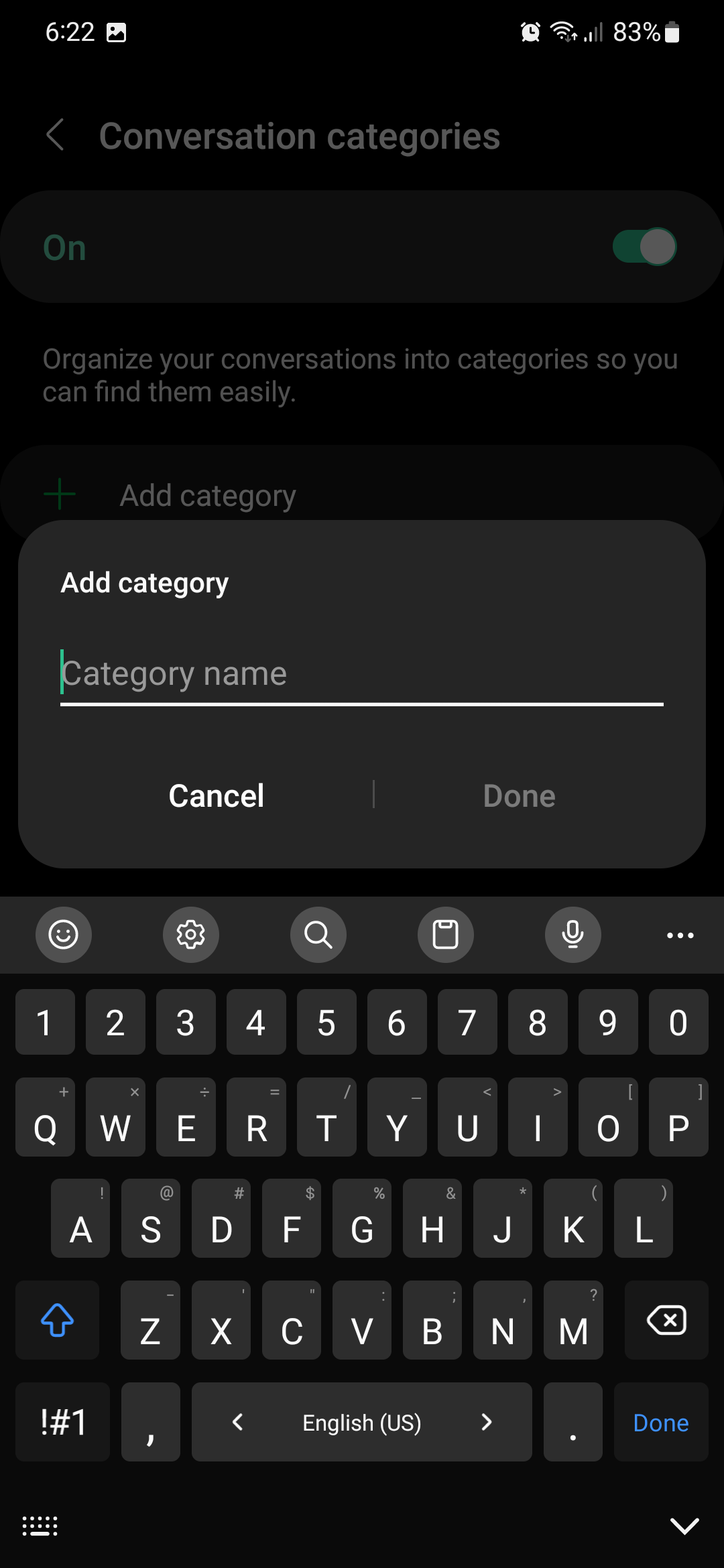Open keyboard settings gear
The height and width of the screenshot is (1568, 724).
pos(191,935)
